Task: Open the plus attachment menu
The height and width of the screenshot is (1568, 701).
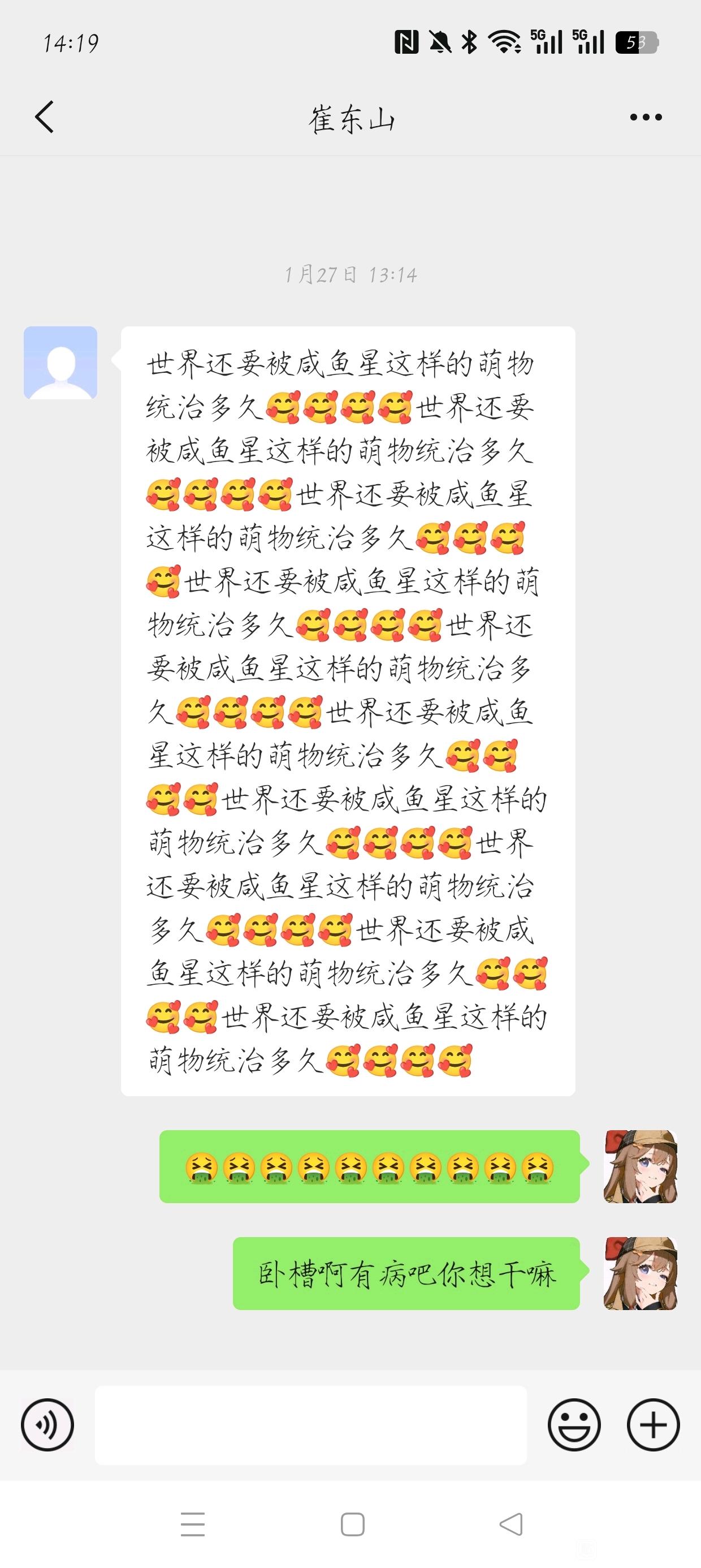Action: 653,1425
